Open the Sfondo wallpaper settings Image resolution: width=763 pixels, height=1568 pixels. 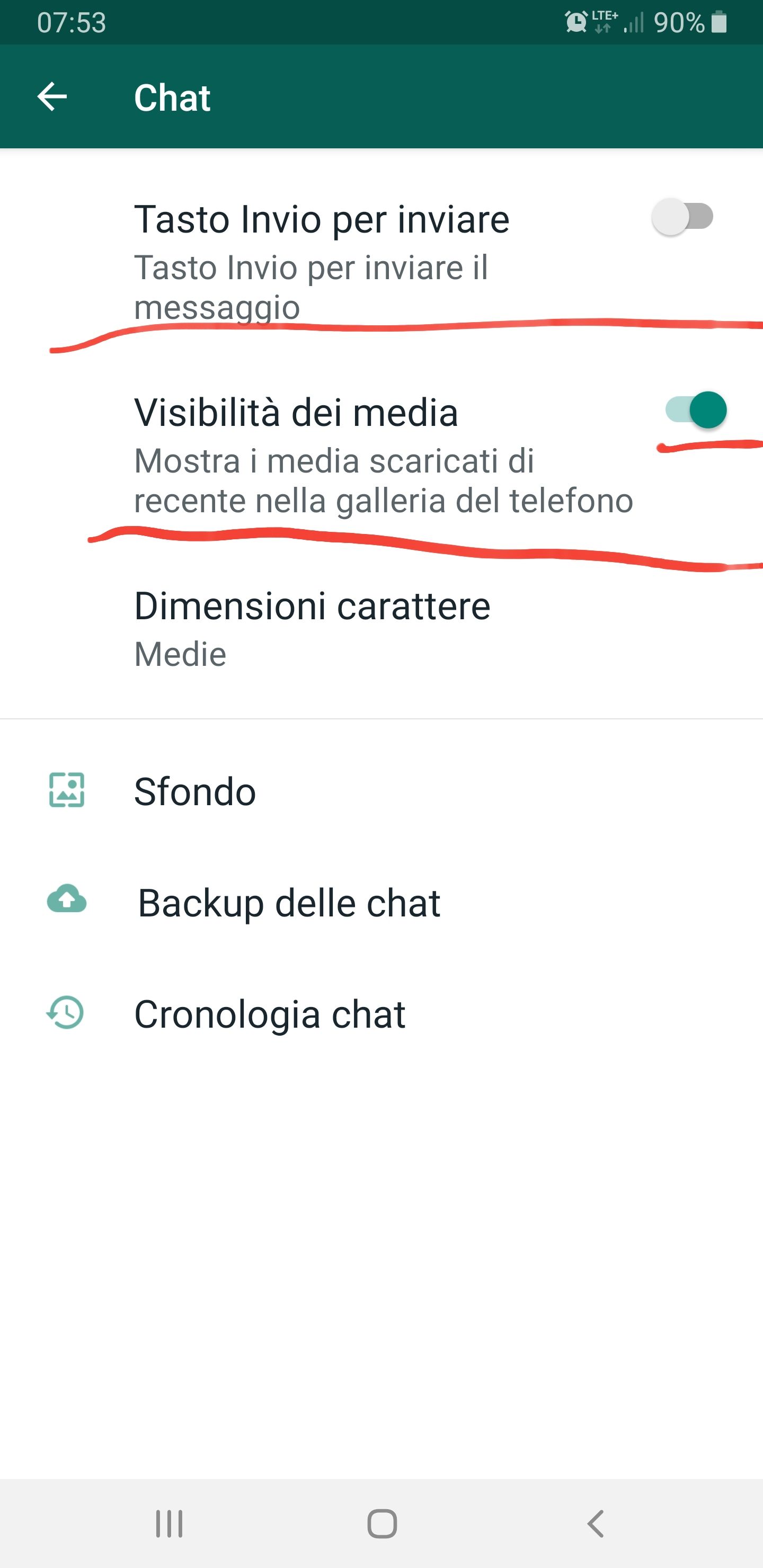[x=195, y=791]
